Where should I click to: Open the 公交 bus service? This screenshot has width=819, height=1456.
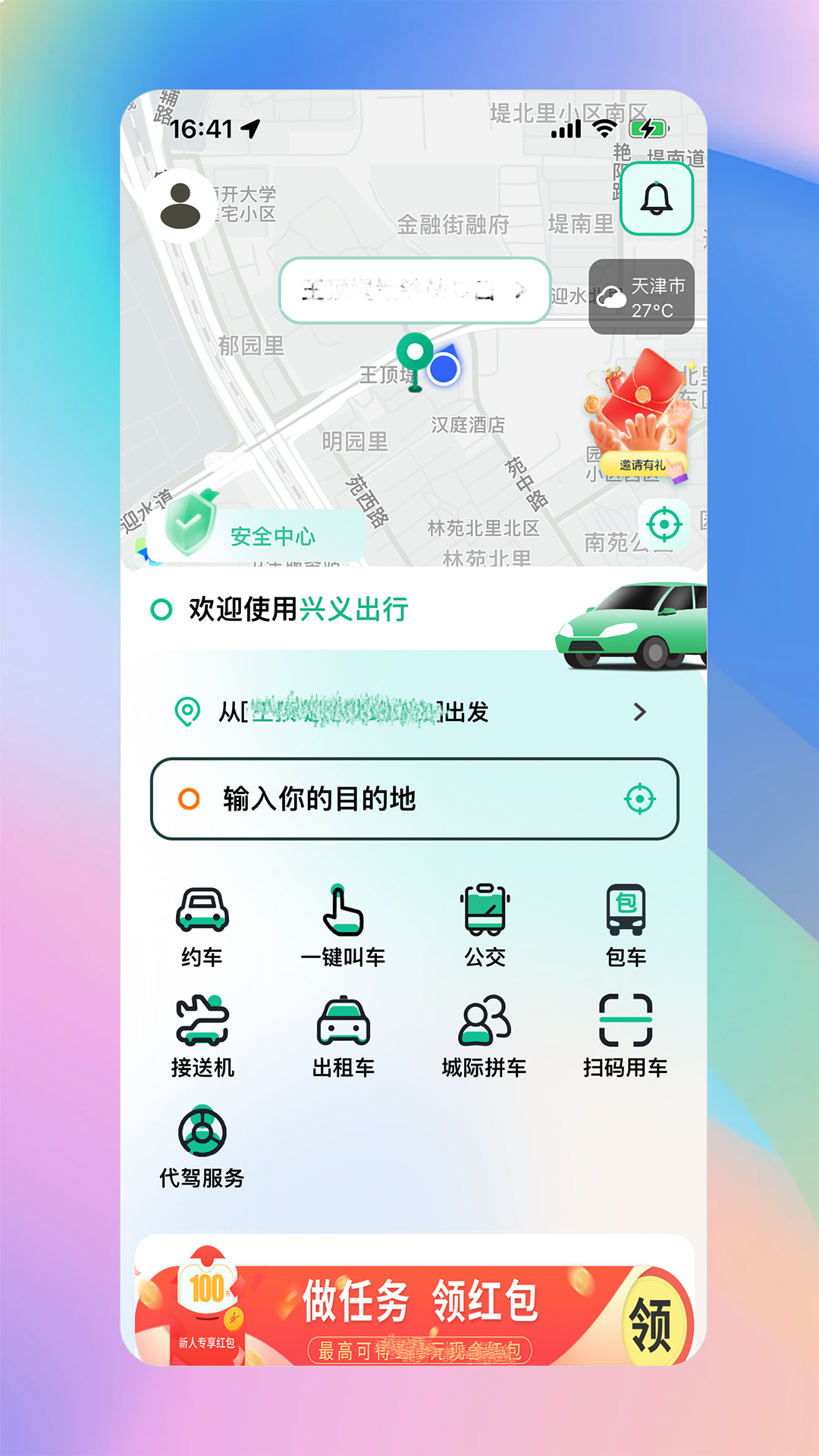485,926
